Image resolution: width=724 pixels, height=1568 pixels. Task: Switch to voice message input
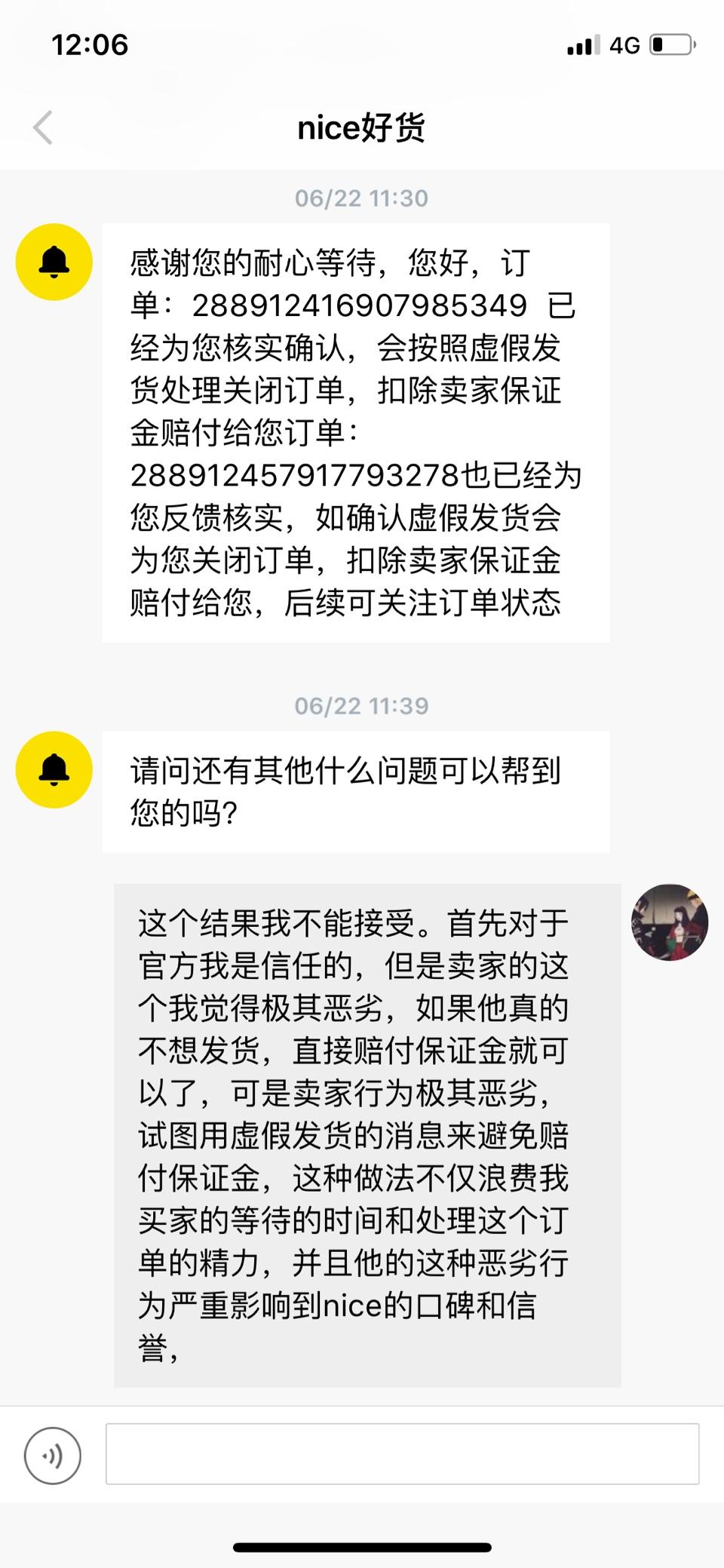tap(53, 1456)
